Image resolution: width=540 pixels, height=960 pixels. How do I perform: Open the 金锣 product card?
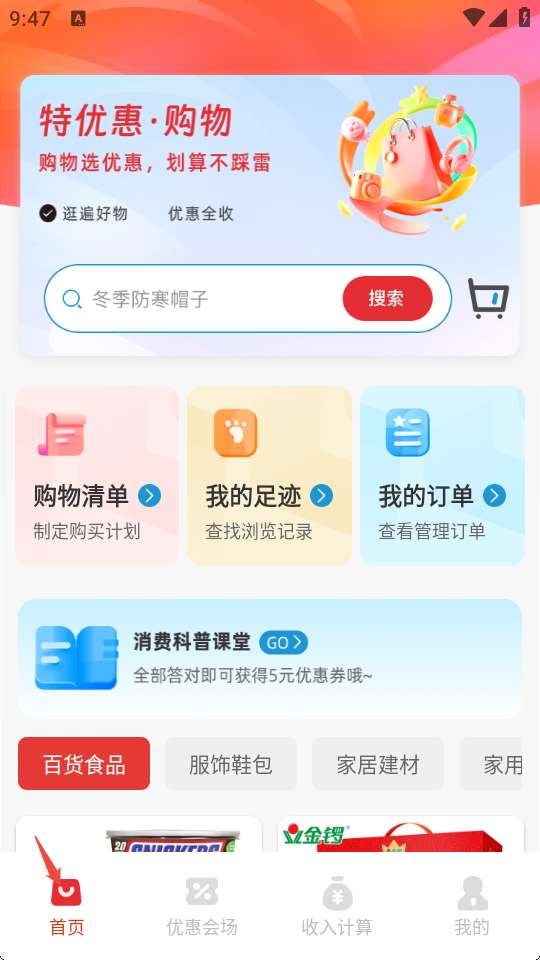click(401, 834)
